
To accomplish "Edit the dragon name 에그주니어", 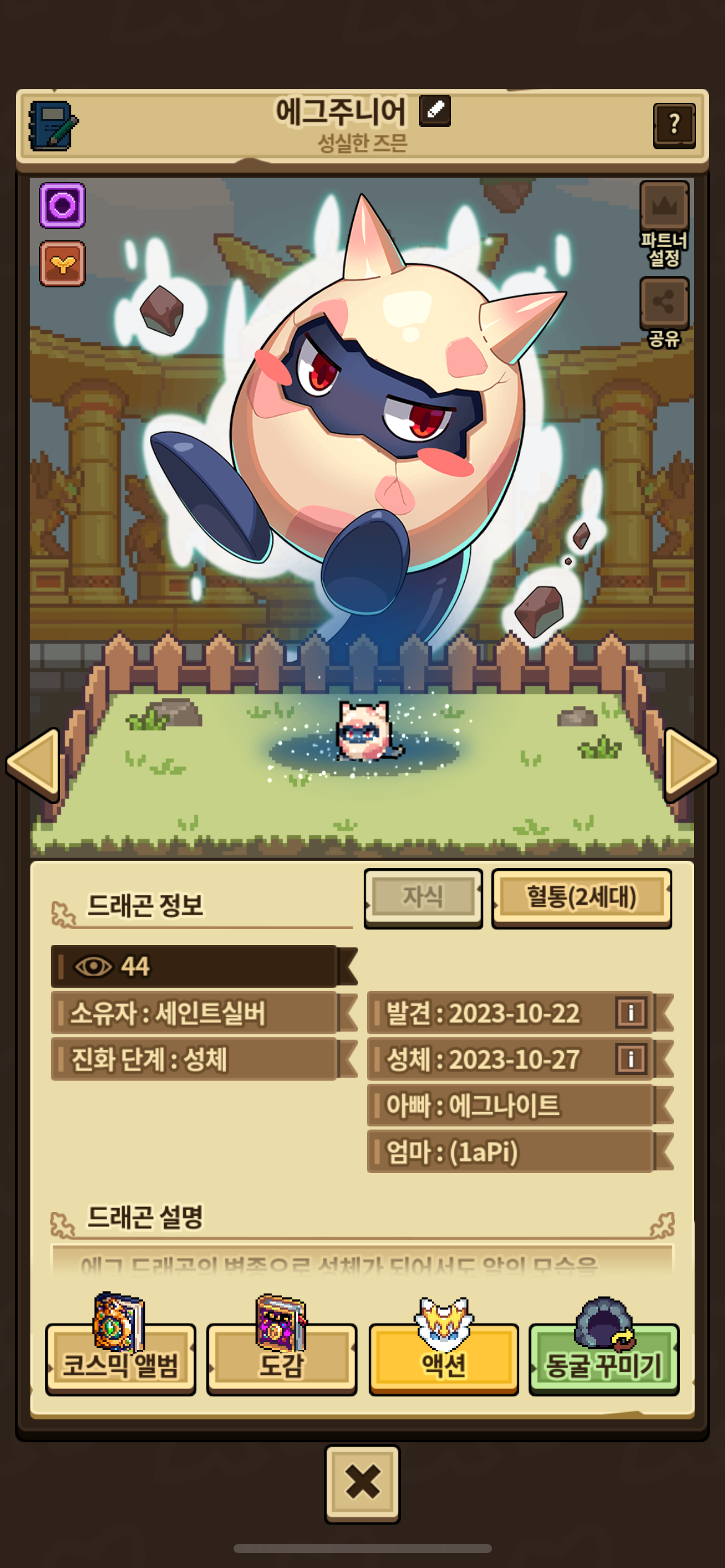I will click(435, 111).
